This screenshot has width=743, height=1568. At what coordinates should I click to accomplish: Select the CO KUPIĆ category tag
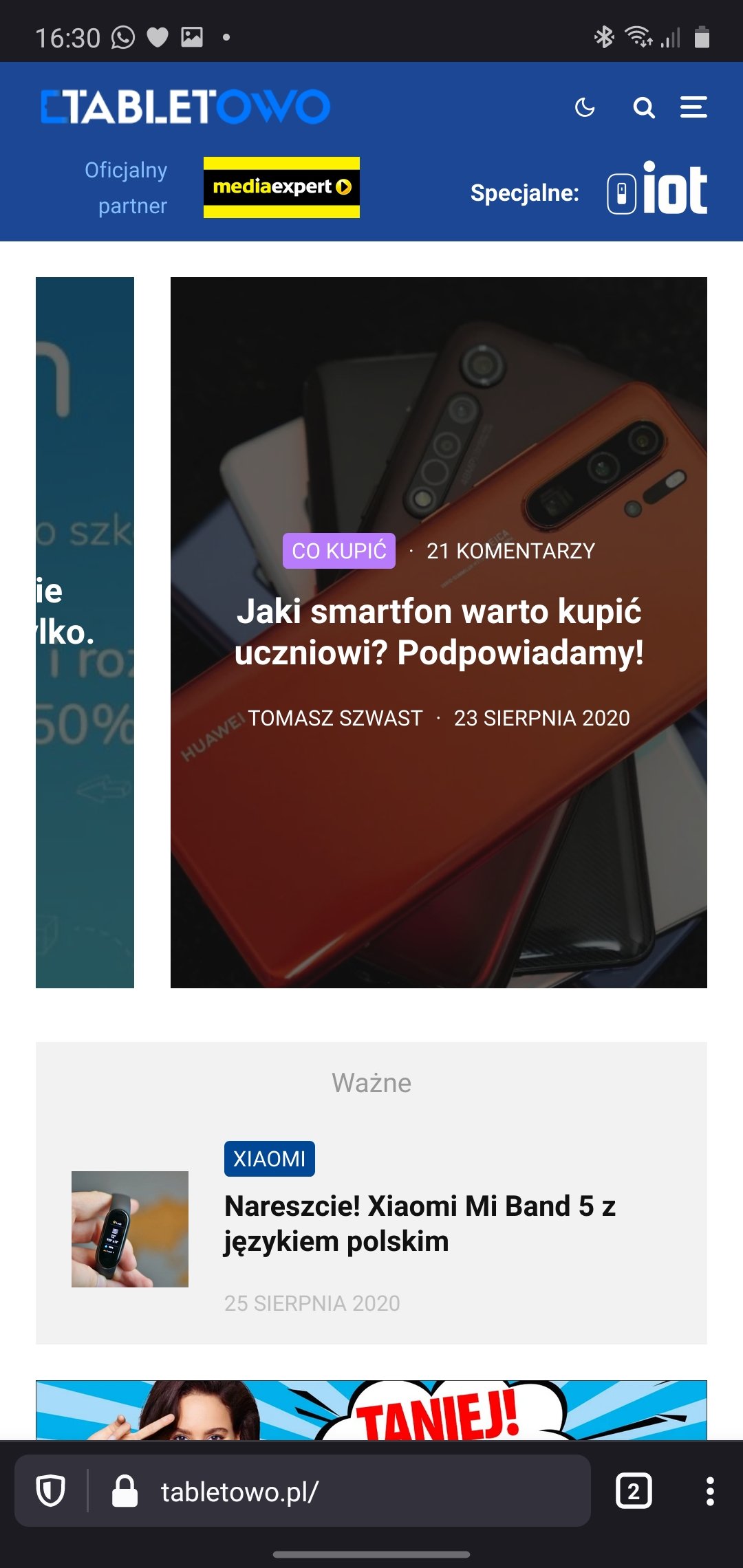[339, 551]
